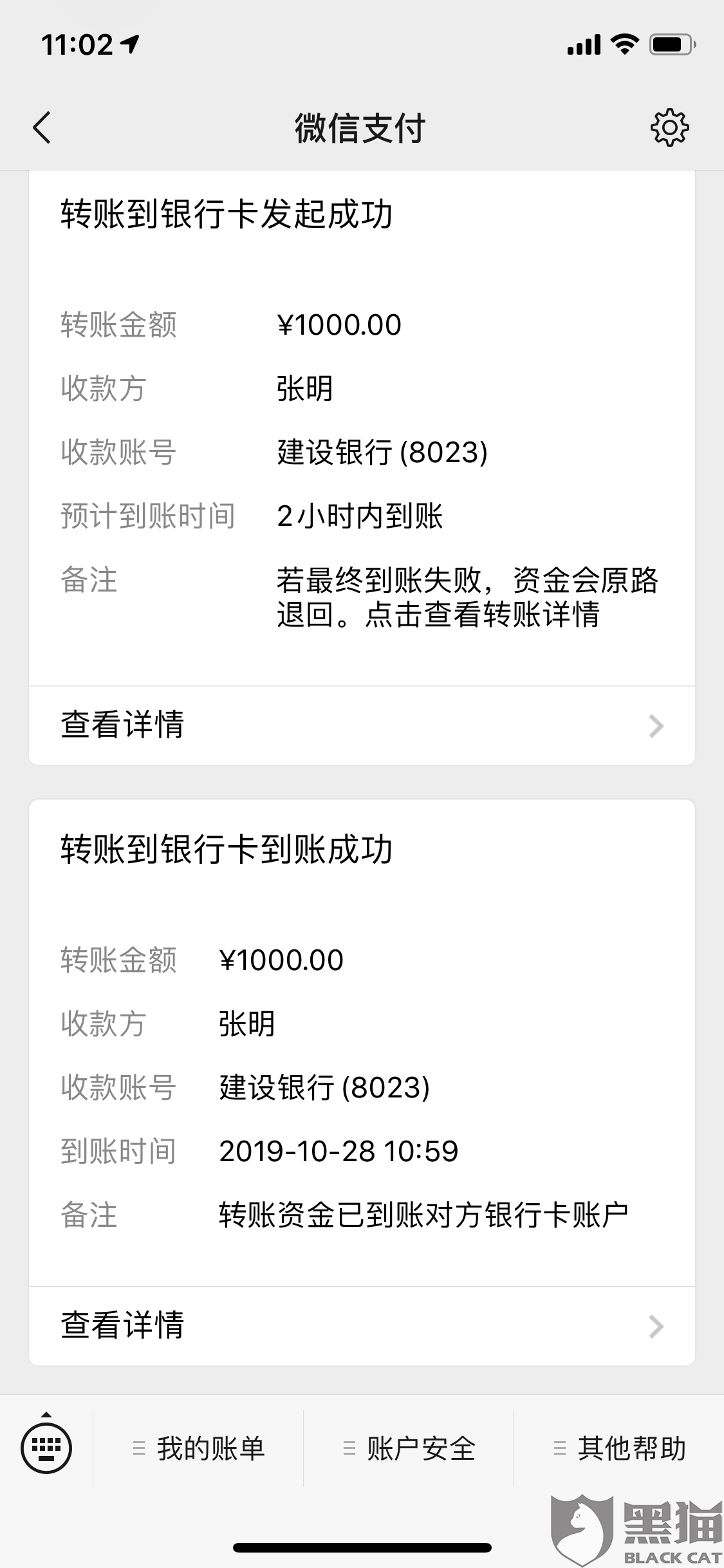The image size is (724, 1568).
Task: Open the settings gear
Action: (x=669, y=127)
